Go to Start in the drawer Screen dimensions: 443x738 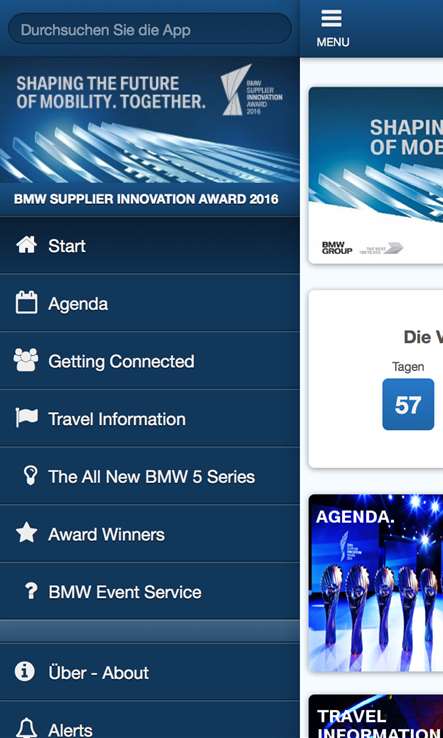150,246
